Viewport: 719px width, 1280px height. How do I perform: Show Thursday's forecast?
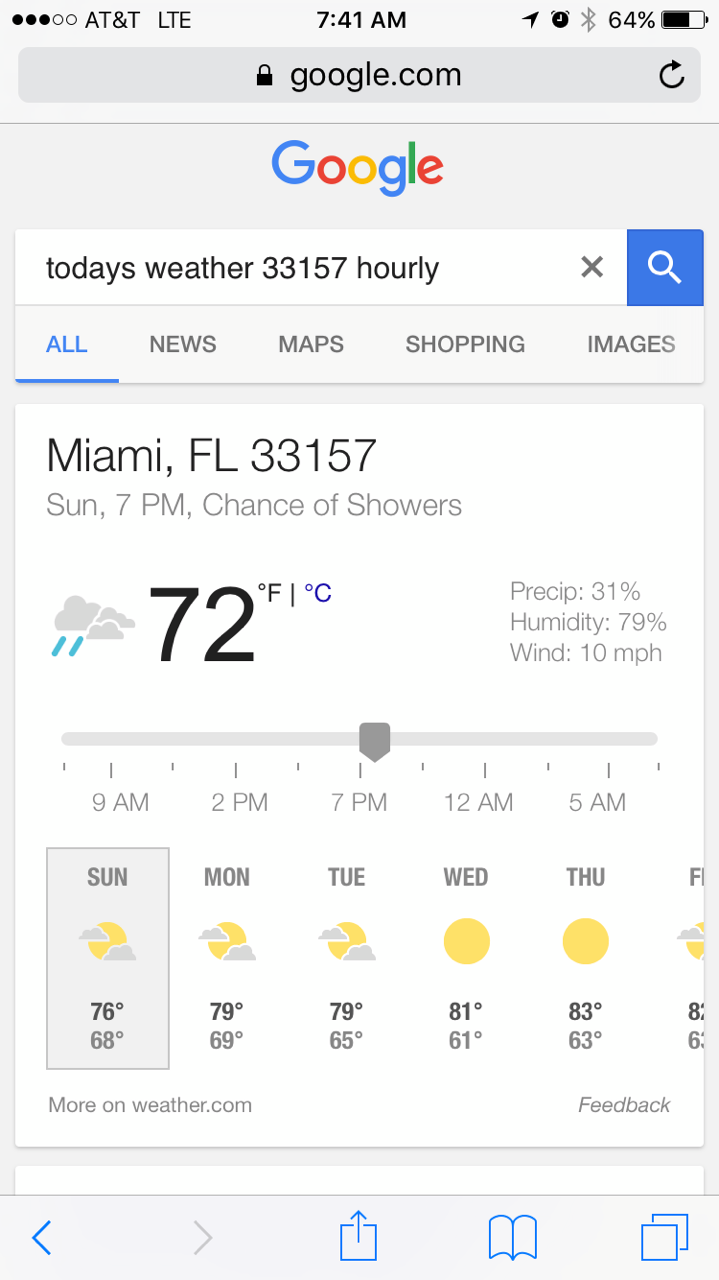coord(586,958)
